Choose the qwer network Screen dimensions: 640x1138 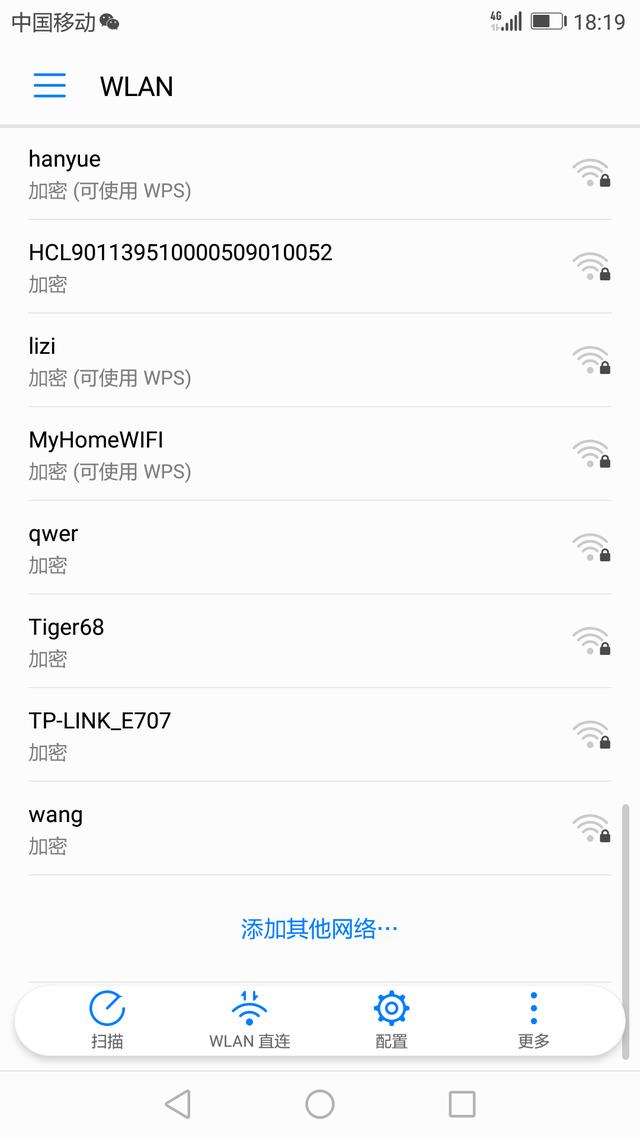300,548
